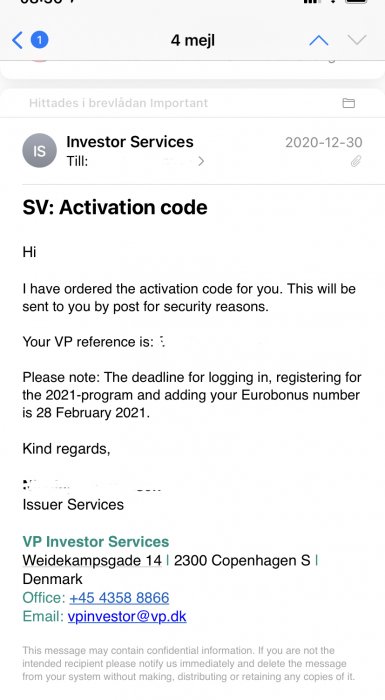Open the Investor Services sender avatar
This screenshot has height=700, width=385.
pyautogui.click(x=39, y=150)
